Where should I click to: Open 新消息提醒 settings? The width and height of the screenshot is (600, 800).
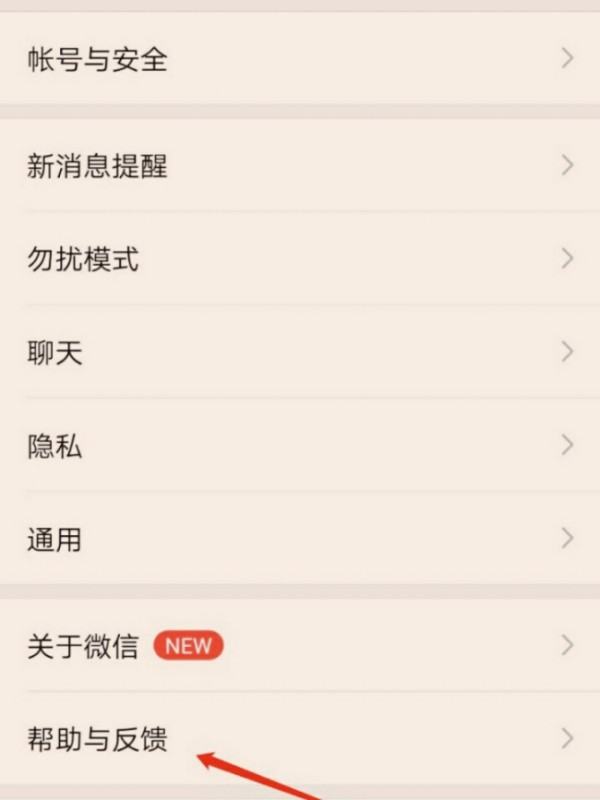tap(300, 166)
